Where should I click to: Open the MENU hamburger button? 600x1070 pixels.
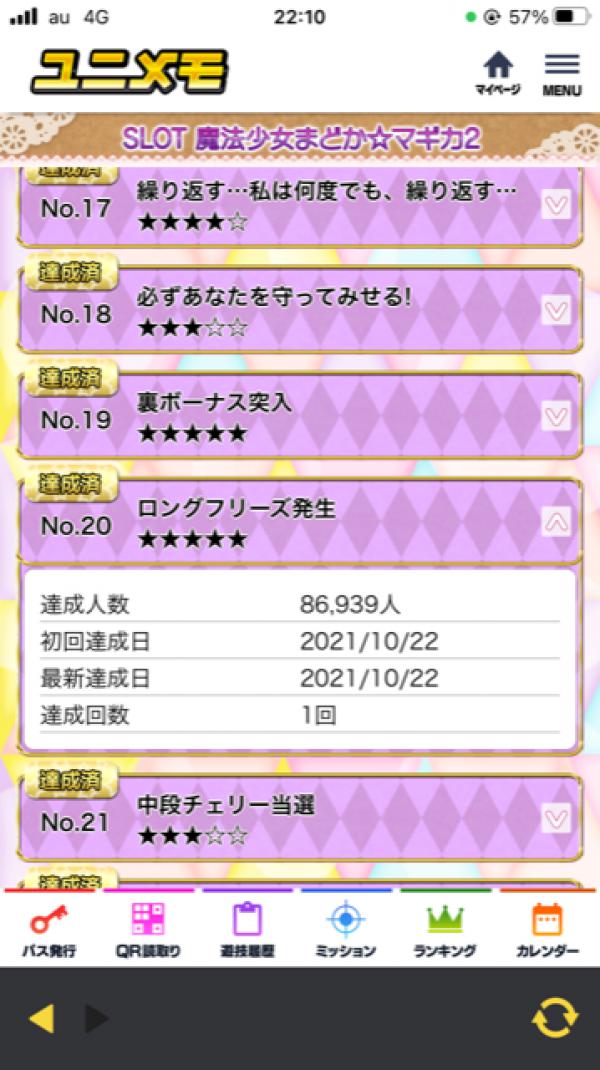pos(562,73)
